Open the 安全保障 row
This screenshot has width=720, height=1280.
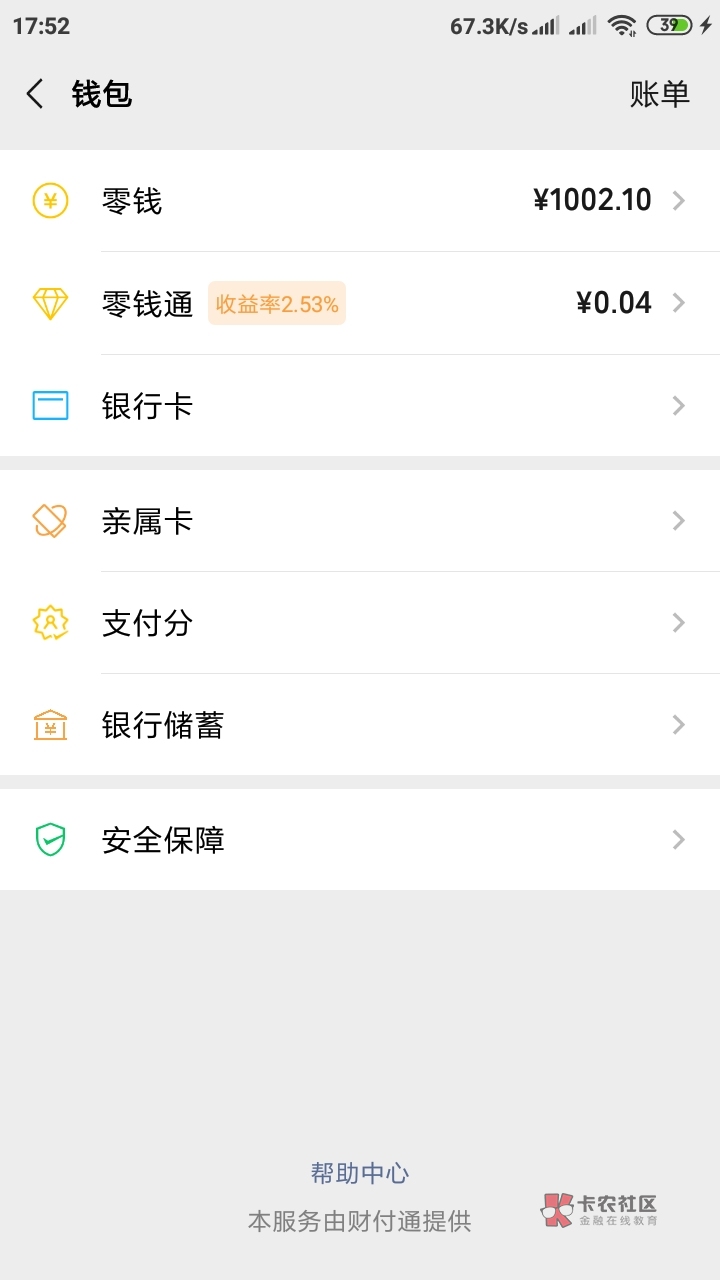click(x=360, y=840)
